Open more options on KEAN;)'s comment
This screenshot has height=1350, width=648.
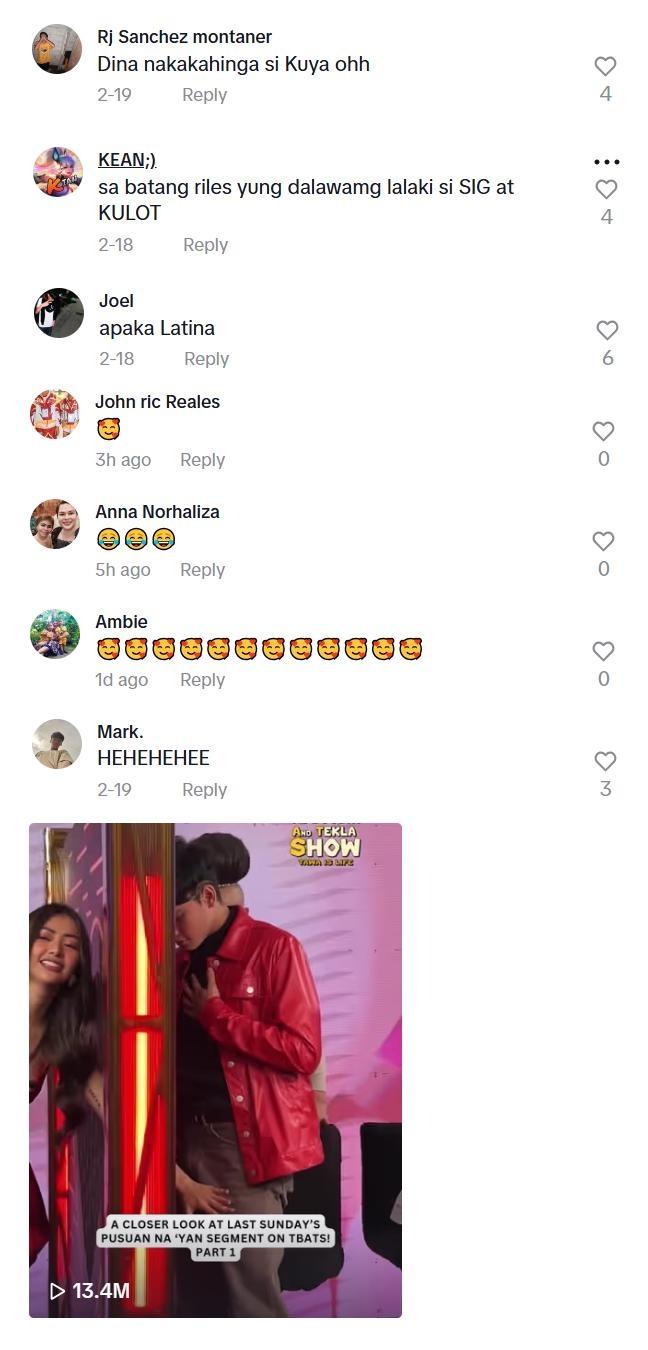(x=606, y=161)
